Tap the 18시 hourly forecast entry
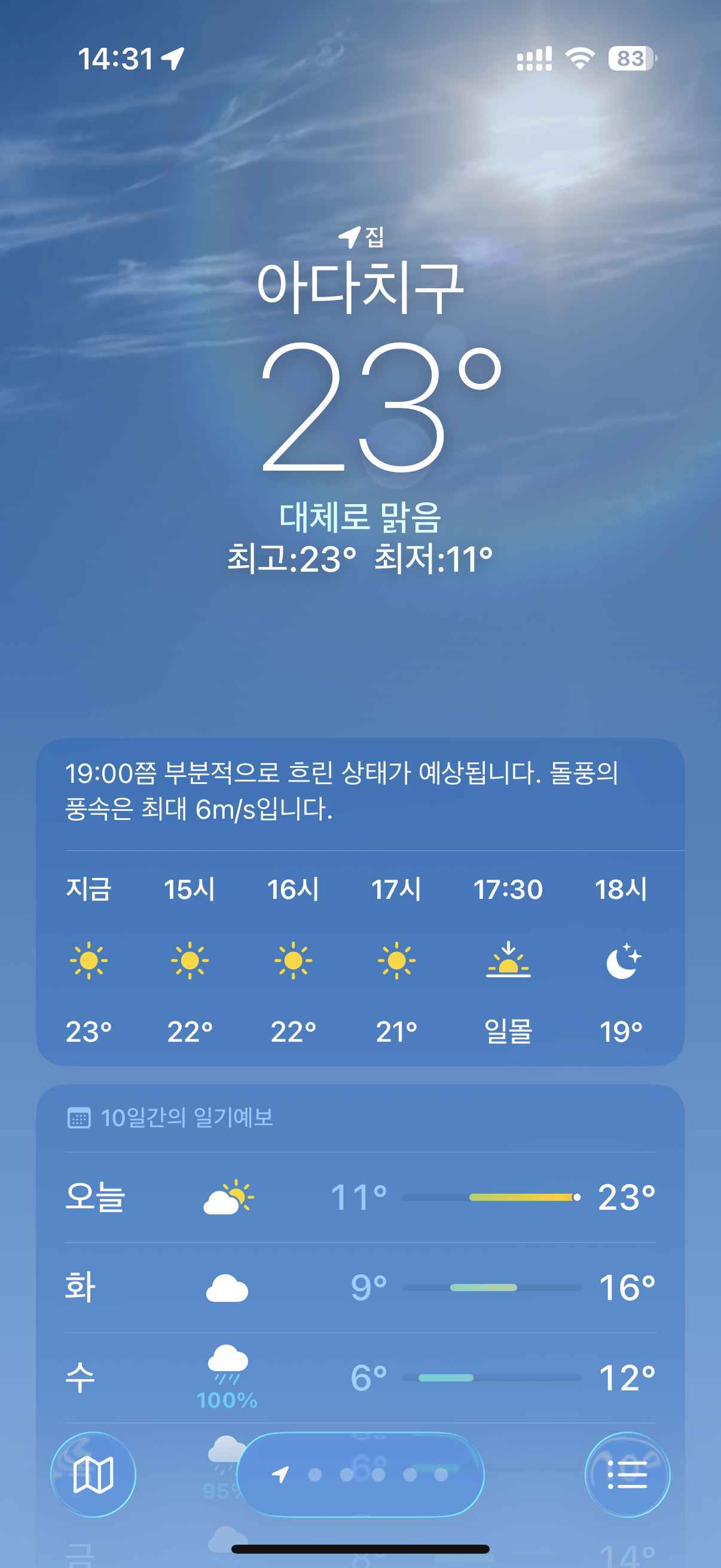 click(x=621, y=960)
